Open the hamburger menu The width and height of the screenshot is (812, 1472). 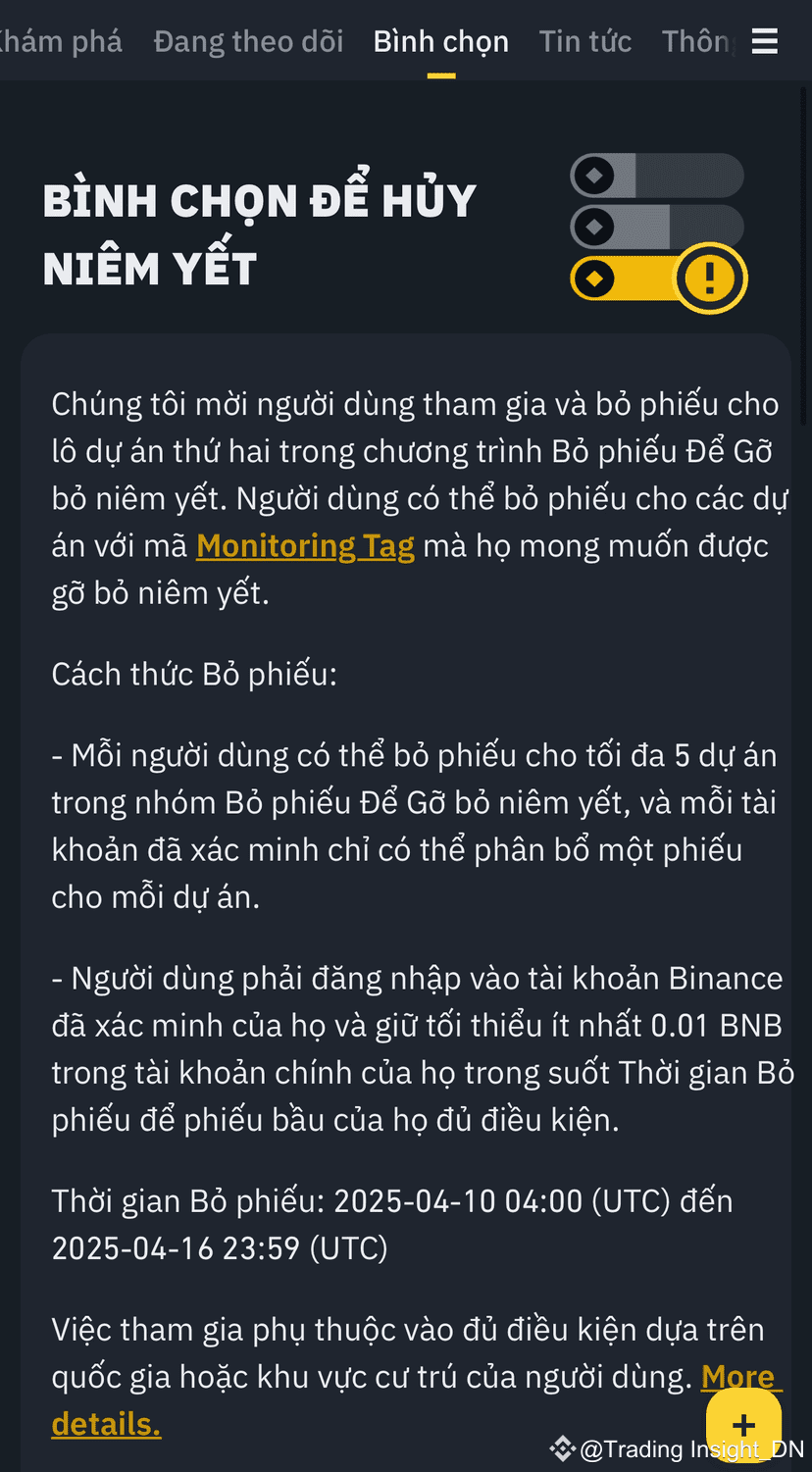[x=764, y=40]
